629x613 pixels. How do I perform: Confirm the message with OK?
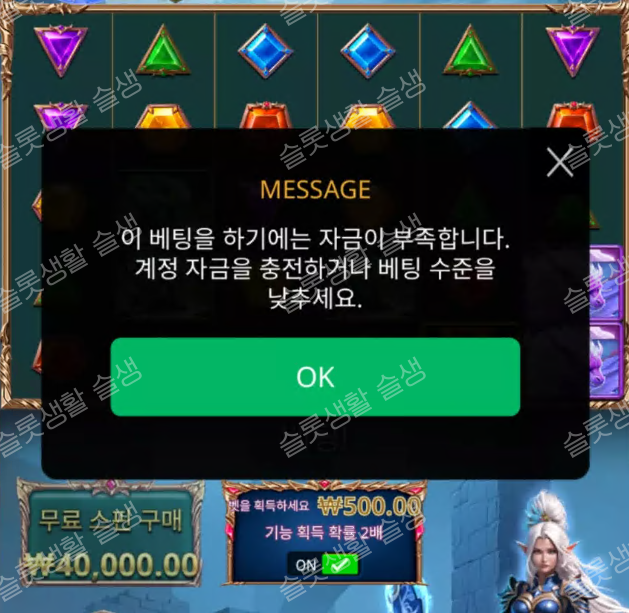tap(315, 377)
